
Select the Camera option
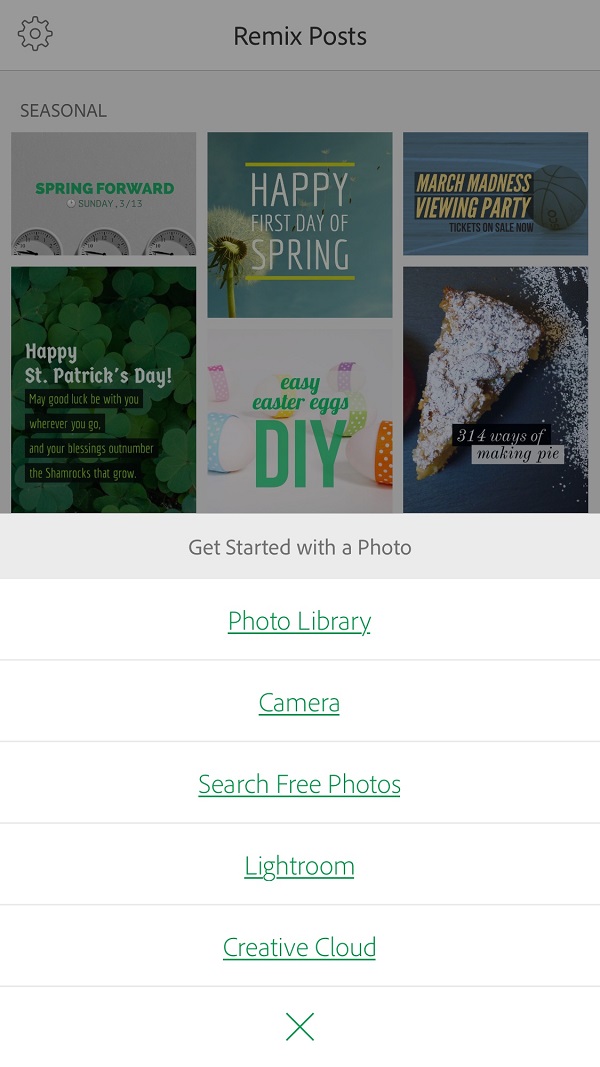click(299, 702)
